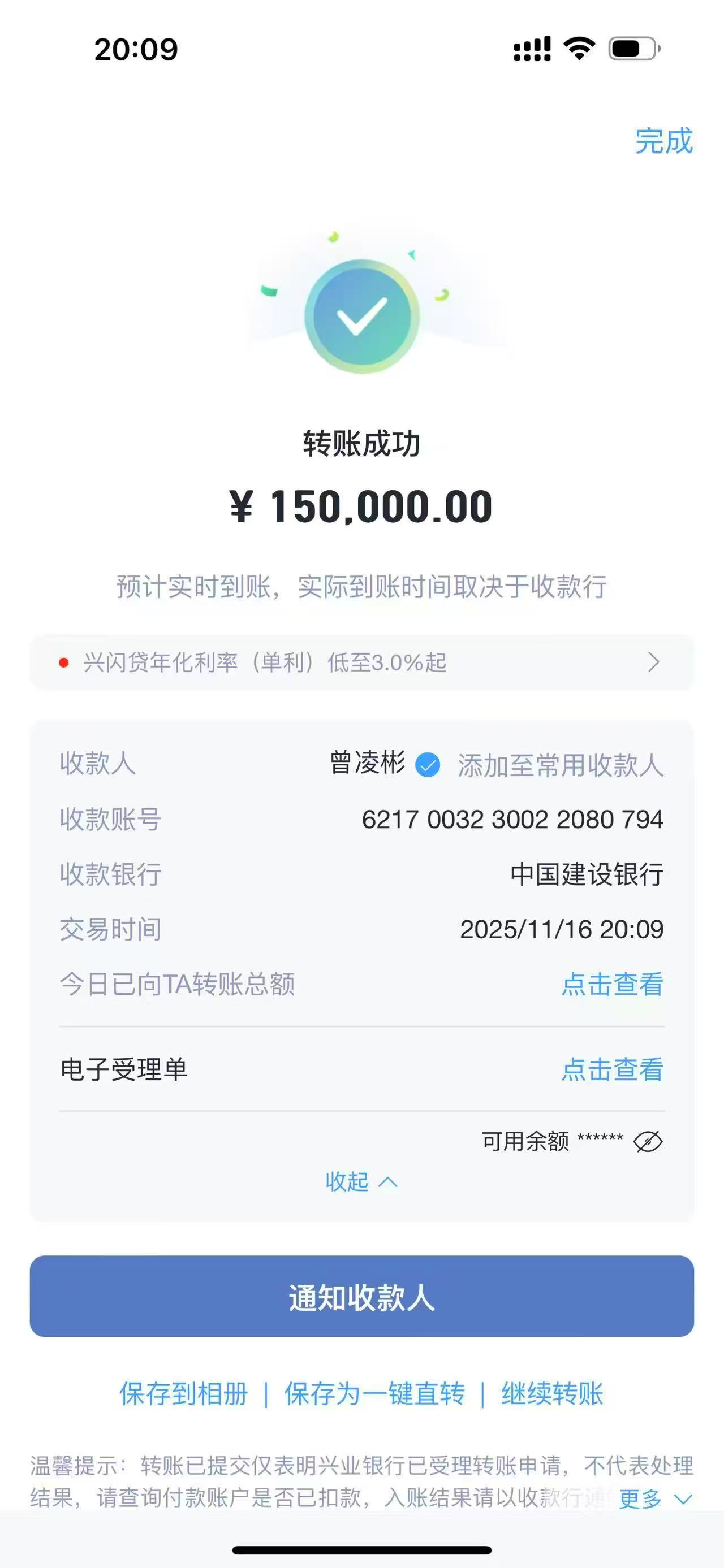Choose 继续转账 to transfer again

coord(551,1394)
